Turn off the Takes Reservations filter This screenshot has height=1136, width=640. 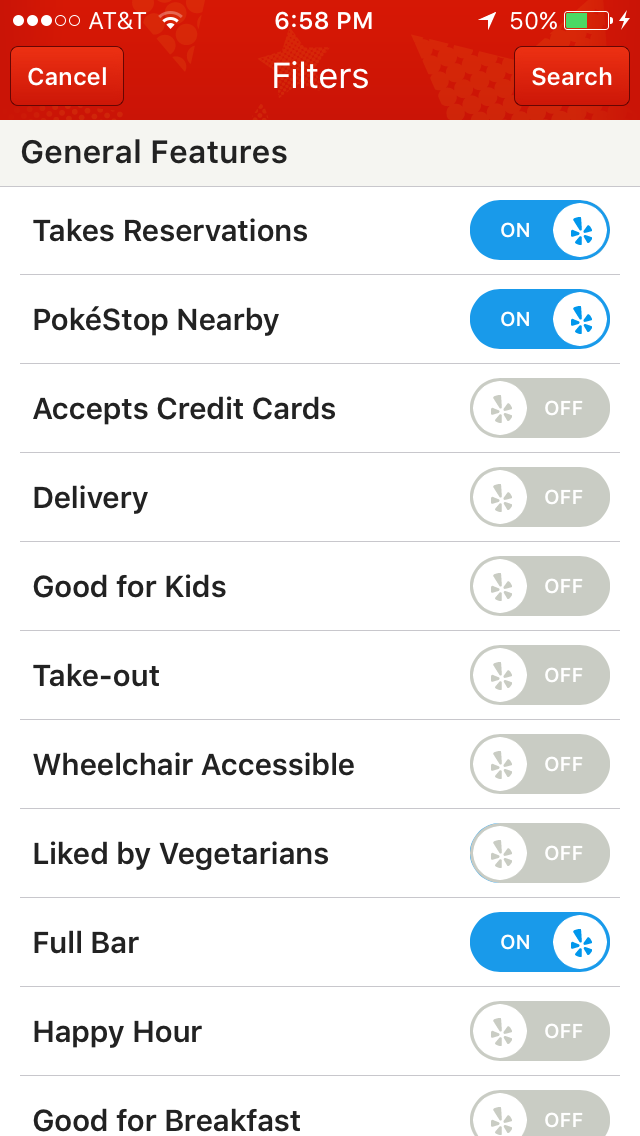pyautogui.click(x=539, y=231)
